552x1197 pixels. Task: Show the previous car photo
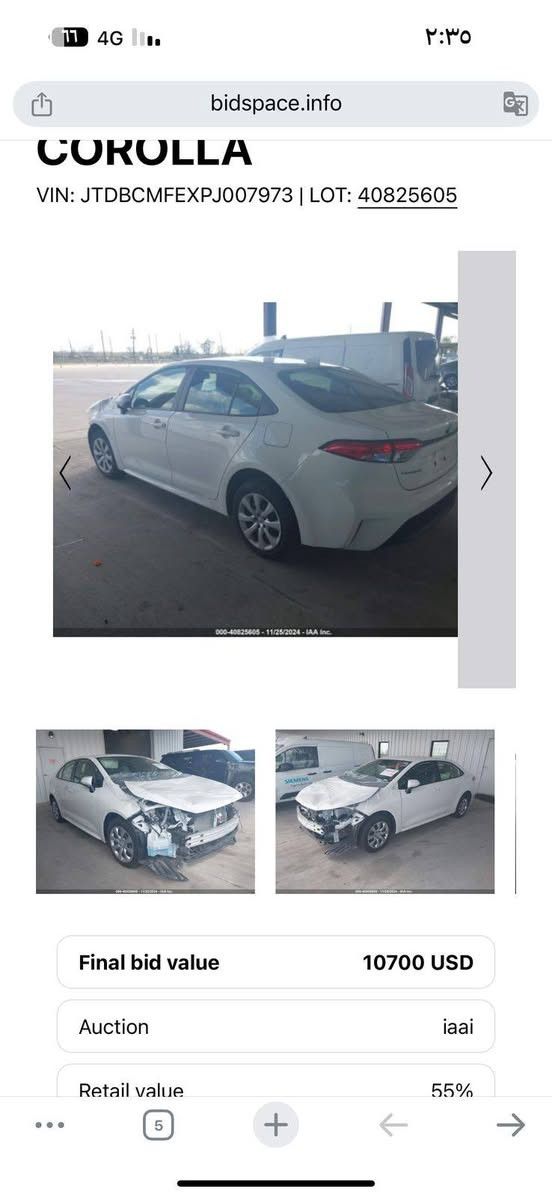point(66,473)
